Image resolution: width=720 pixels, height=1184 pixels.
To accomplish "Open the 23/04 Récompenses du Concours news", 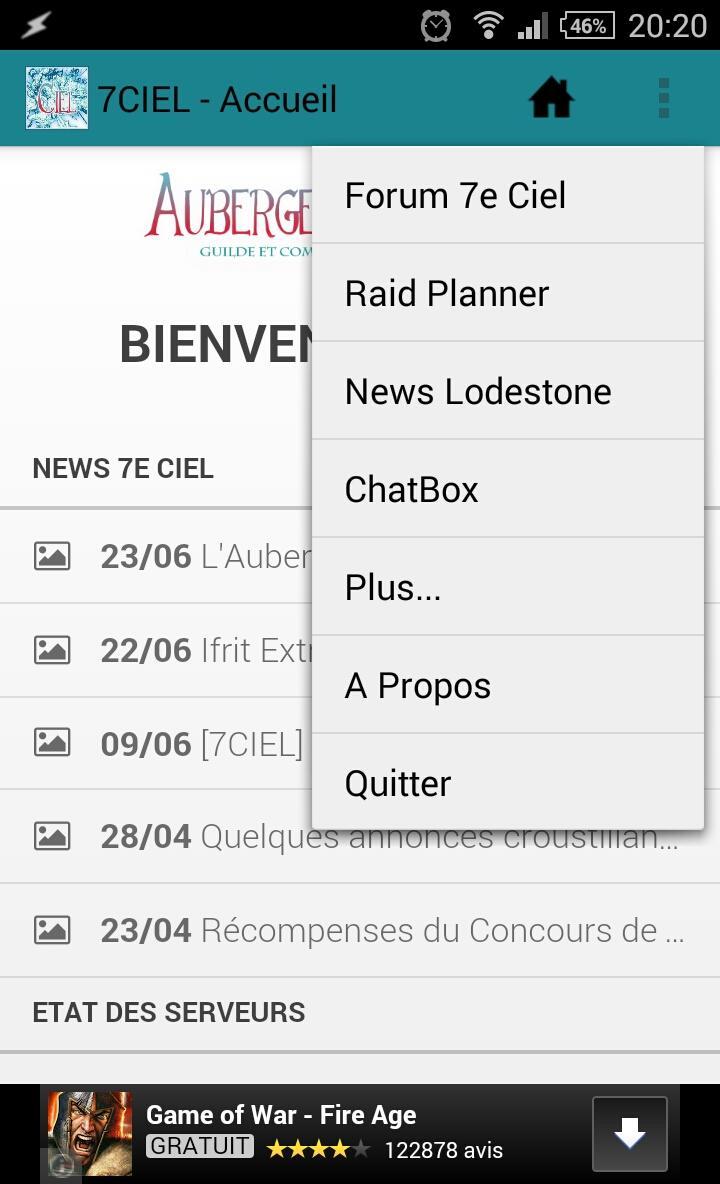I will point(360,930).
